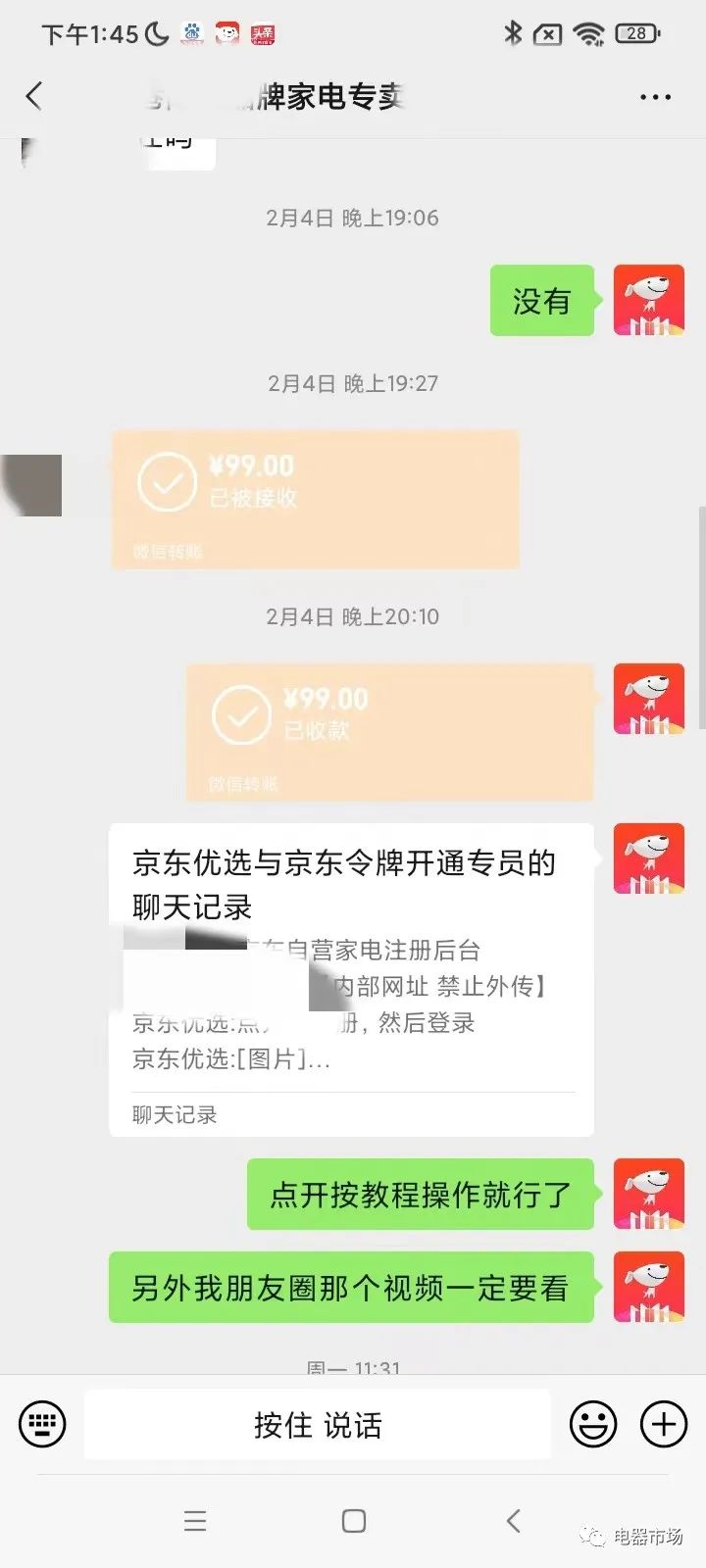Go back from the chat
706x1568 pixels.
34,96
